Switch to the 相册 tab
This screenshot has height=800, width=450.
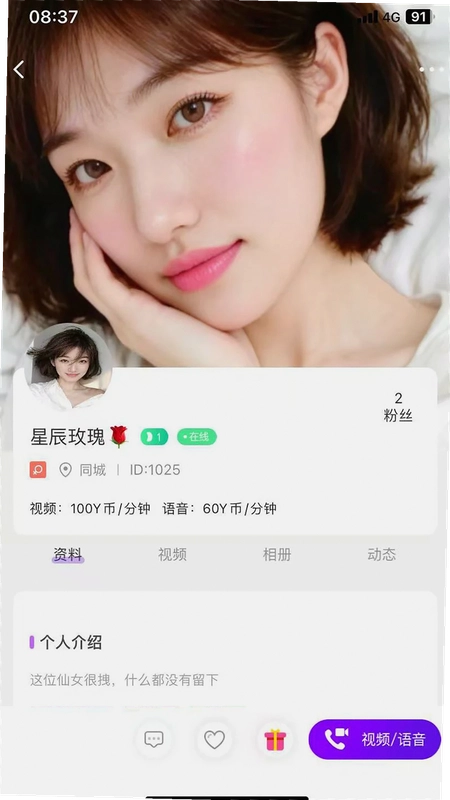point(277,555)
